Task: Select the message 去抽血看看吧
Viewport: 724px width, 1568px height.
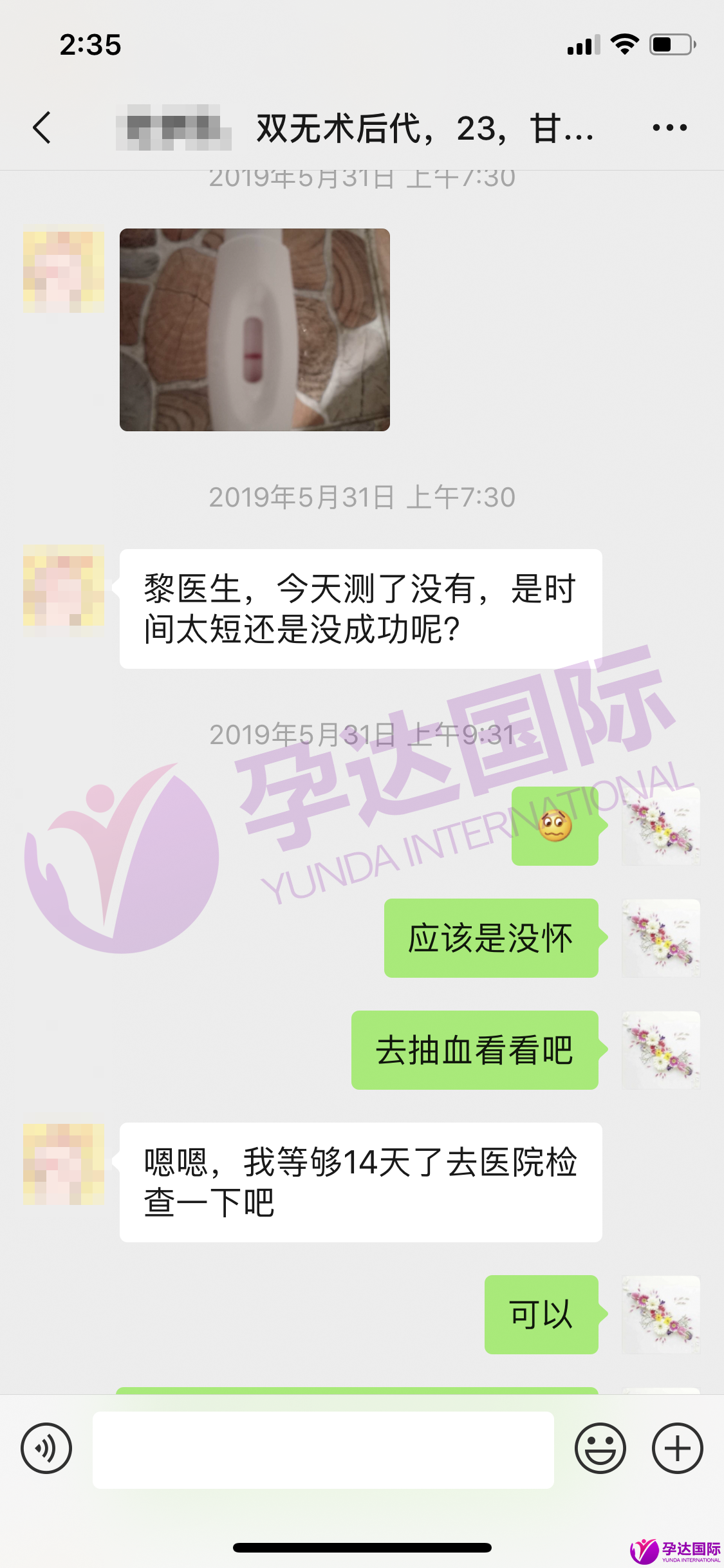Action: tap(474, 1050)
